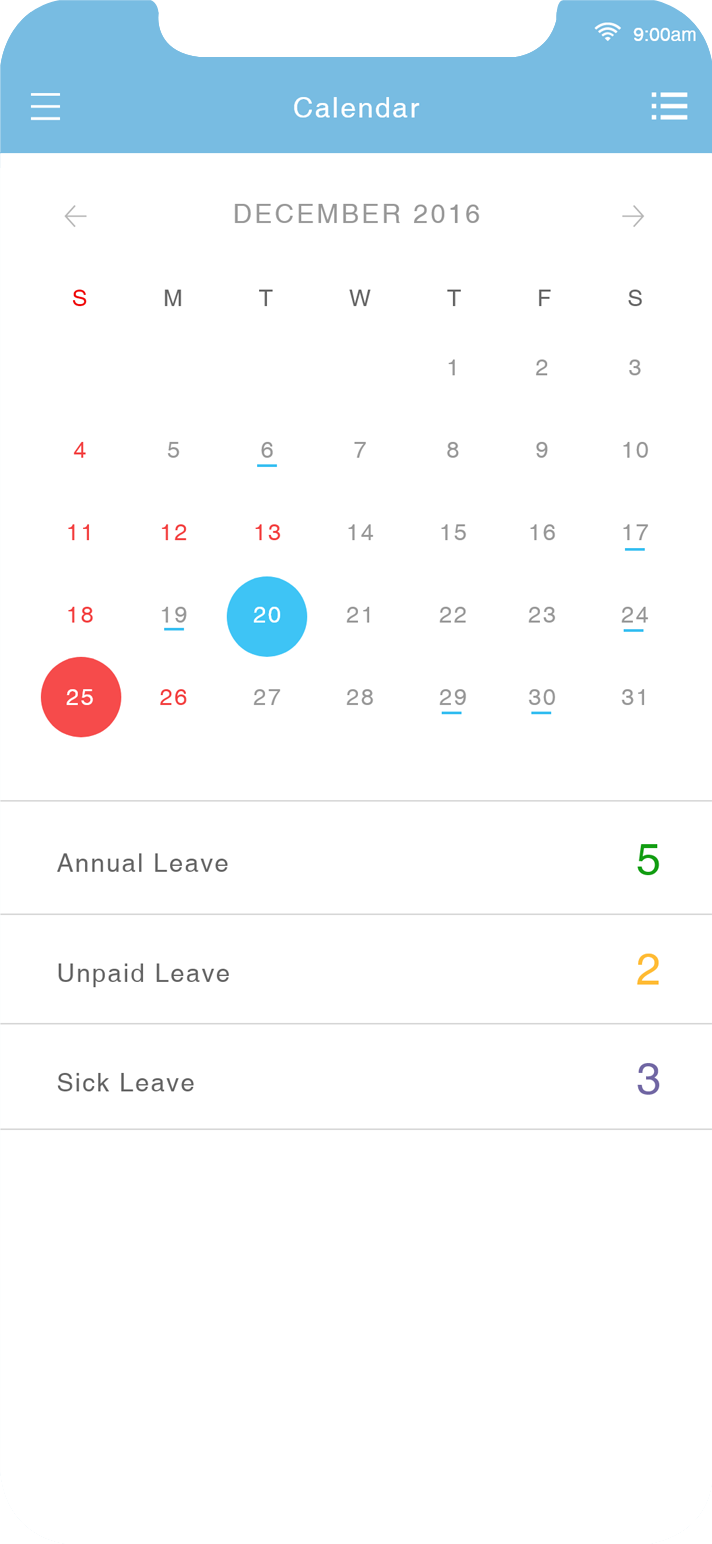
Task: Go to the previous month arrow
Action: [x=76, y=216]
